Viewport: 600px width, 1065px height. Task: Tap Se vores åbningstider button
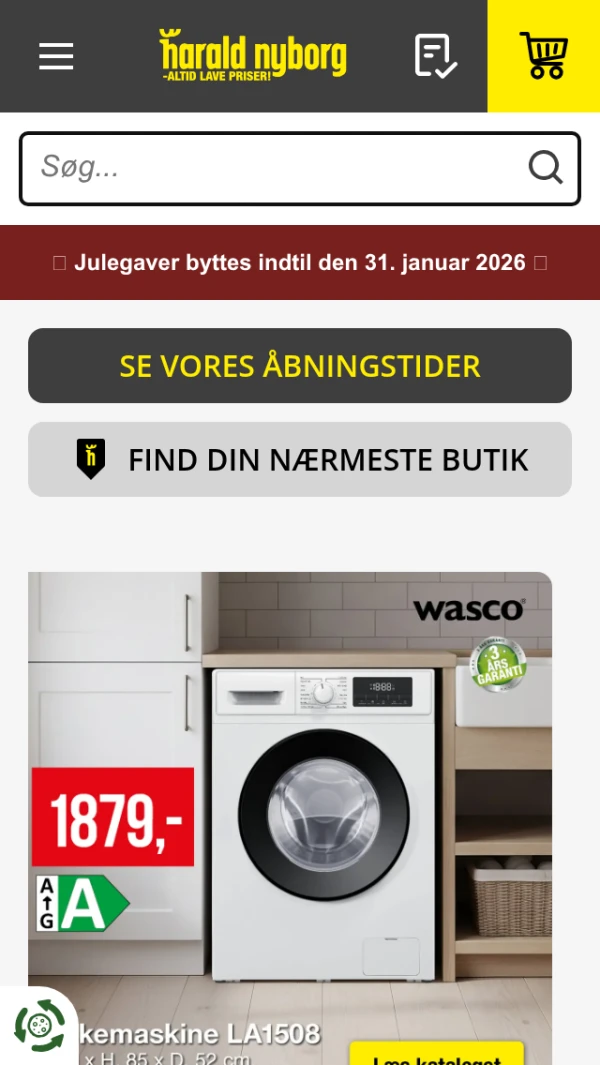(x=300, y=366)
